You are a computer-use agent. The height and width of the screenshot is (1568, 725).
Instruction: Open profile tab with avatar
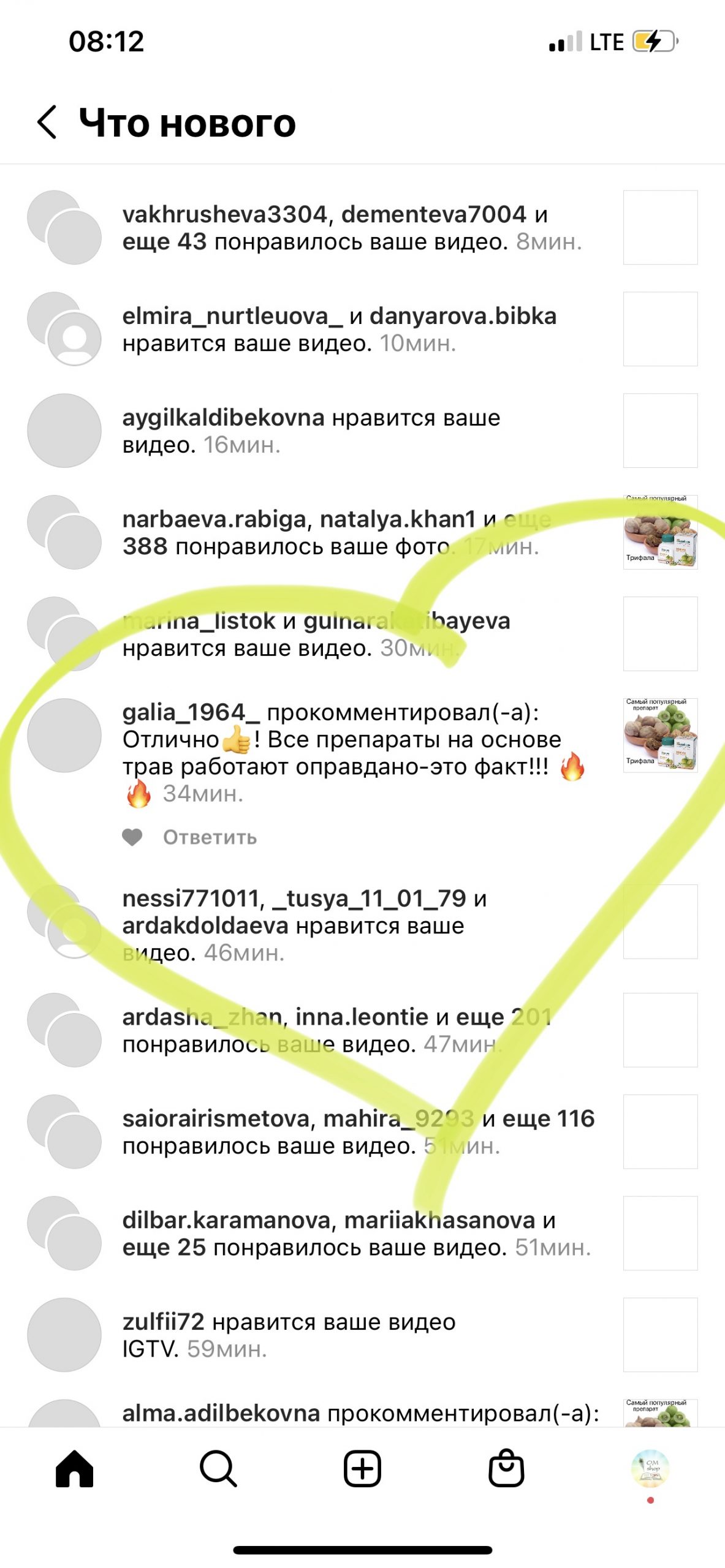650,1468
